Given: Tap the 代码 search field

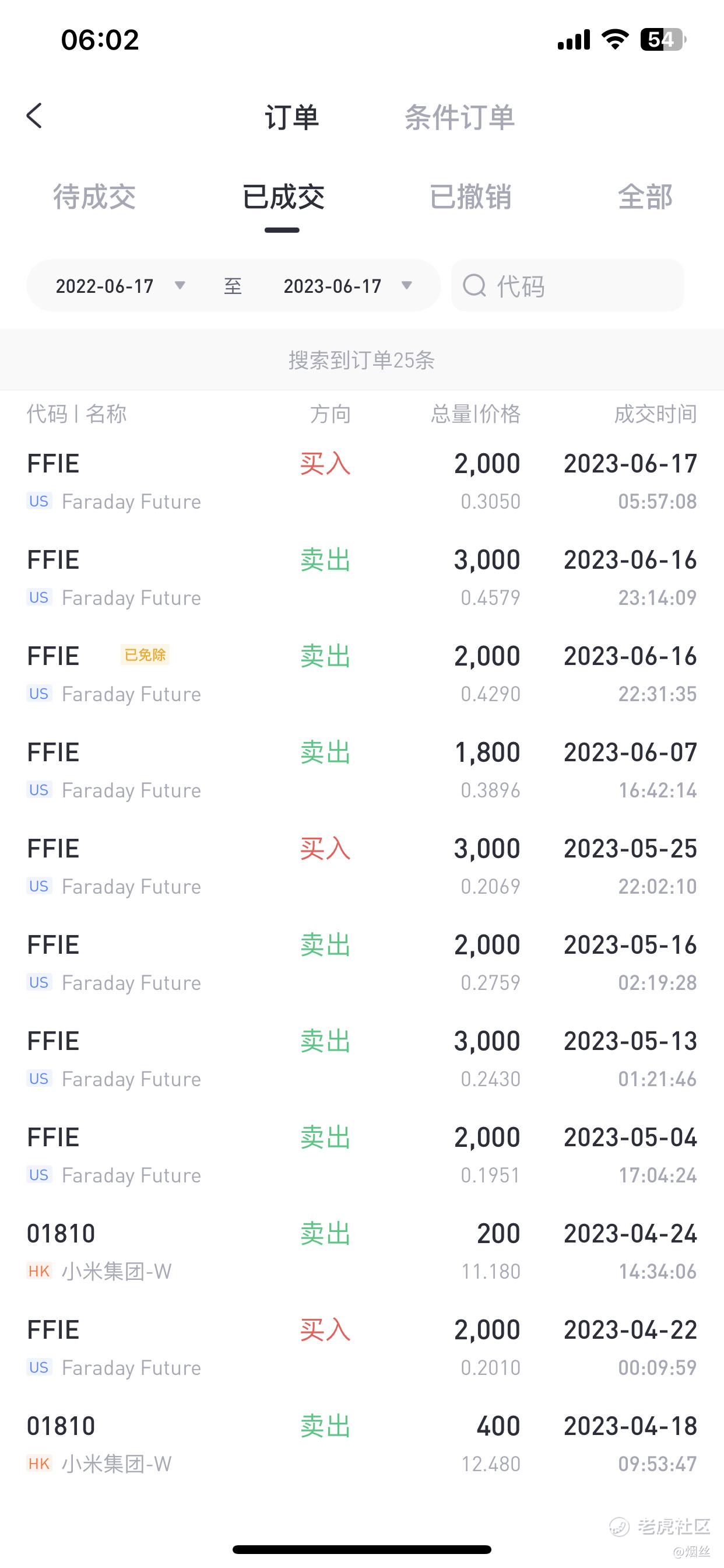Looking at the screenshot, I should point(567,285).
